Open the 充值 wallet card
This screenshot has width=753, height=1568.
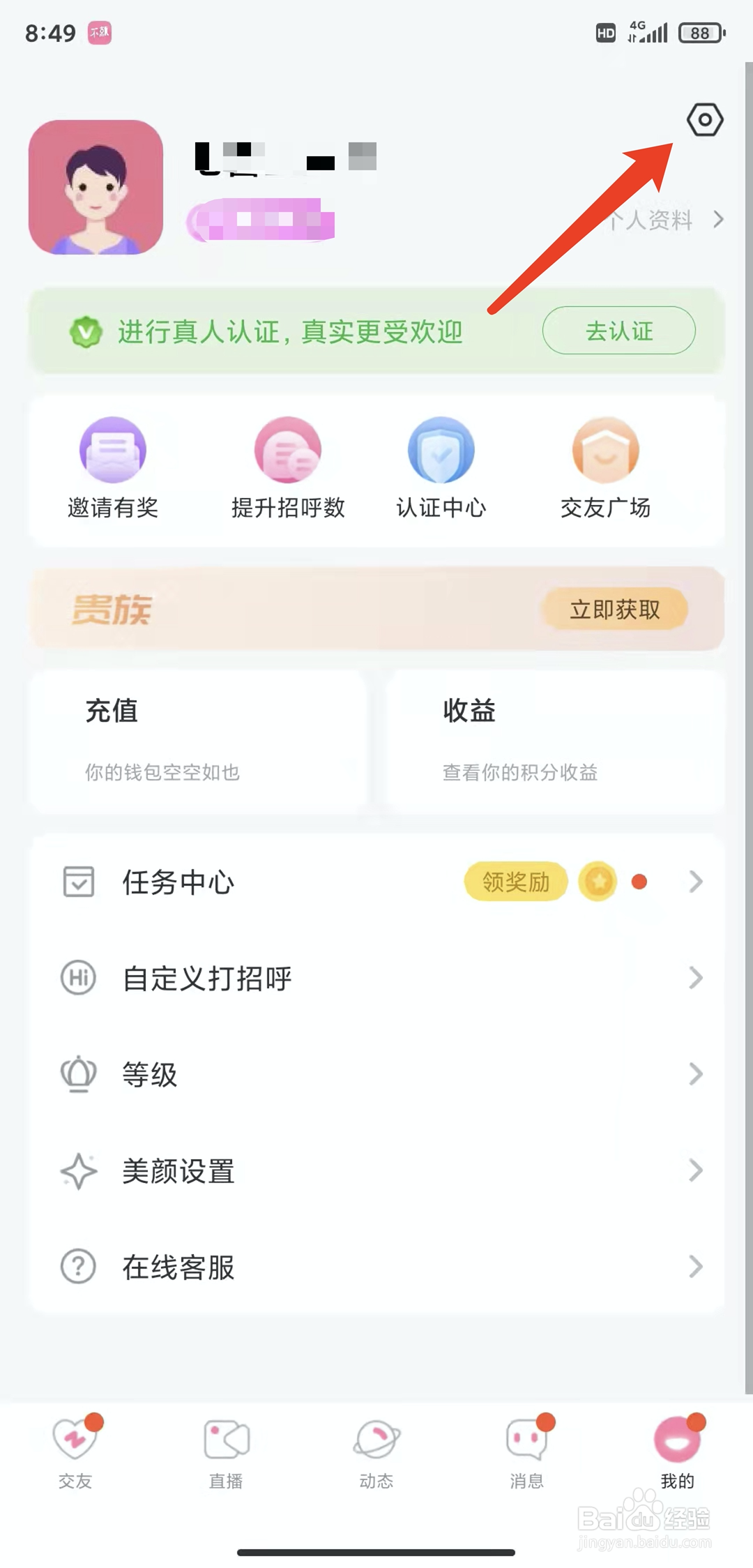click(198, 741)
